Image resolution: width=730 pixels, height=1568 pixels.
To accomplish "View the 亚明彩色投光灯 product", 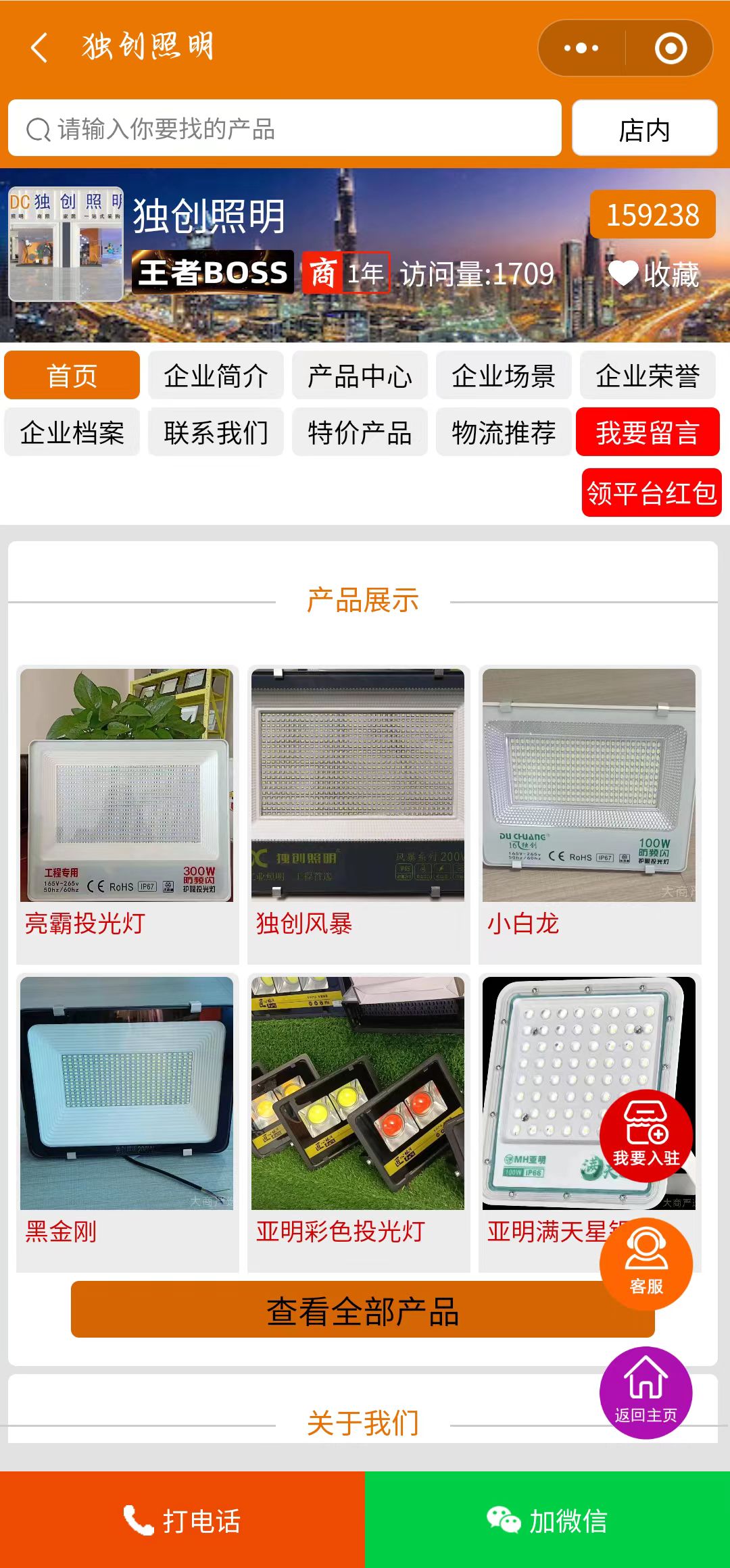I will (358, 1121).
